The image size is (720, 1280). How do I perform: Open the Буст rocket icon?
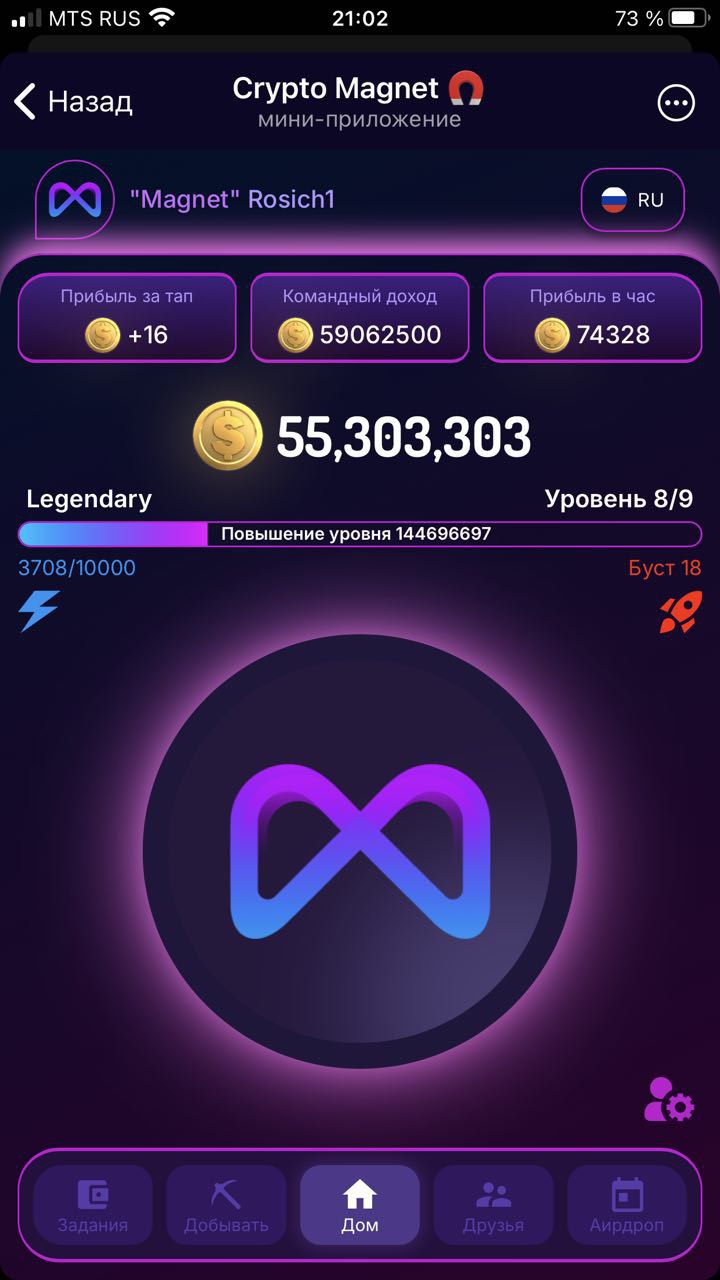point(680,611)
